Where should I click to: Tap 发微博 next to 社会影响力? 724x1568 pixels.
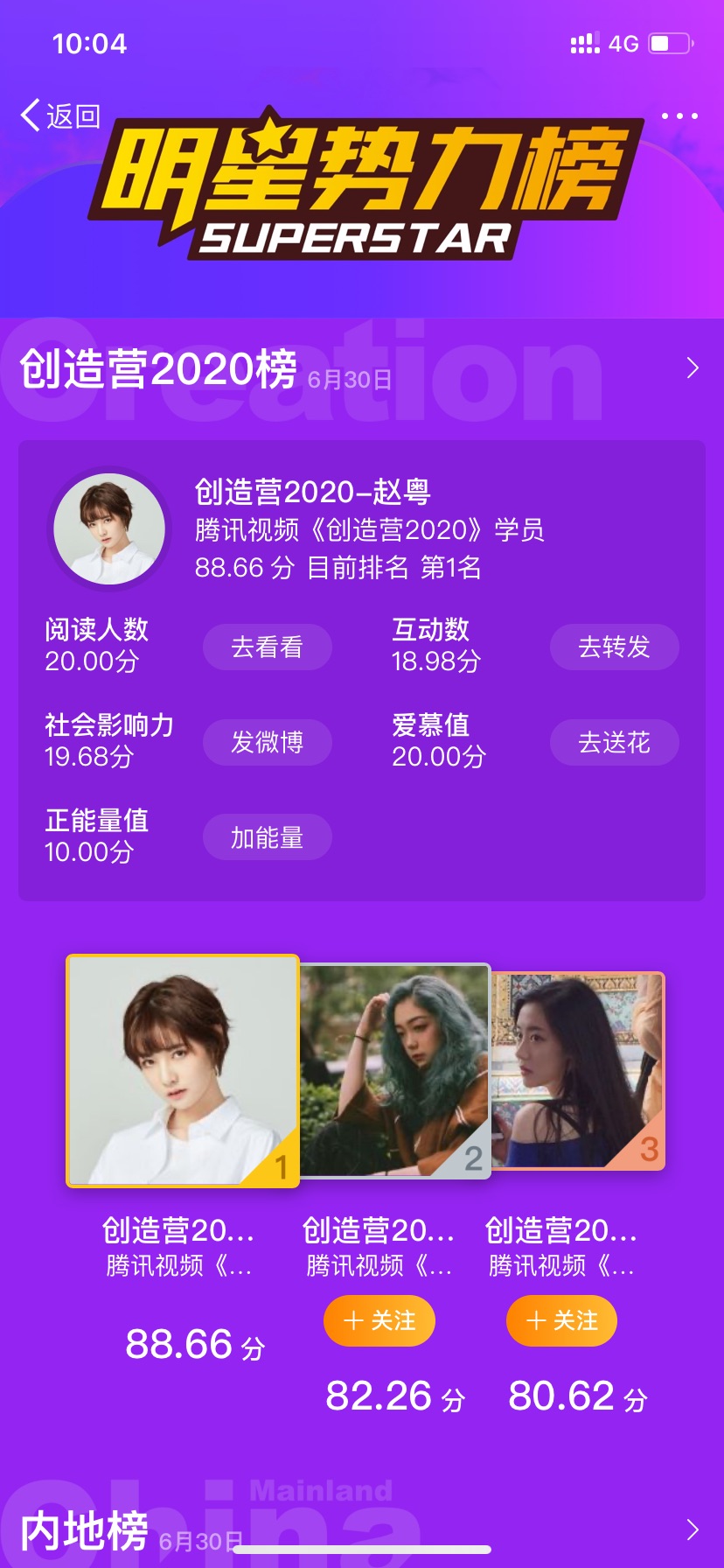[268, 743]
